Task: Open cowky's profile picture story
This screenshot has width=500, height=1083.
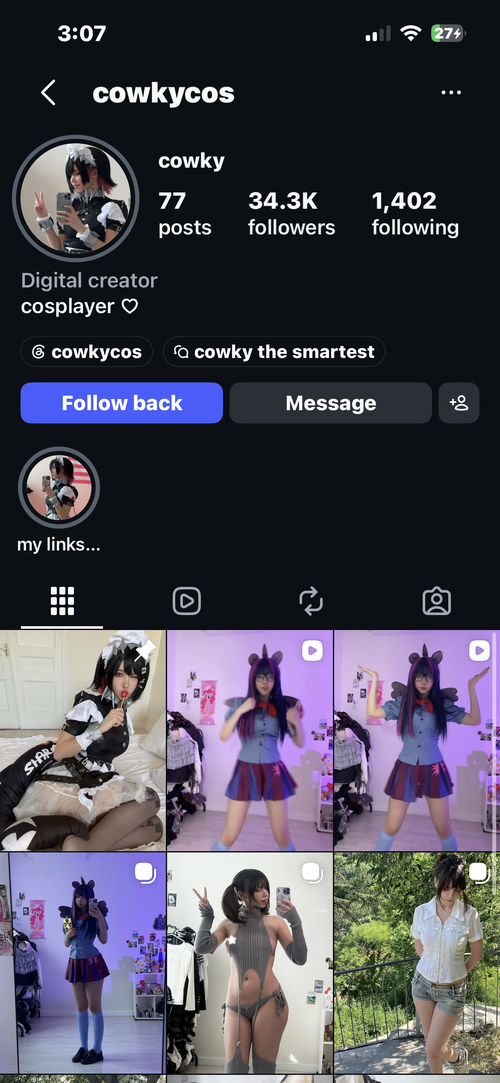Action: point(76,198)
